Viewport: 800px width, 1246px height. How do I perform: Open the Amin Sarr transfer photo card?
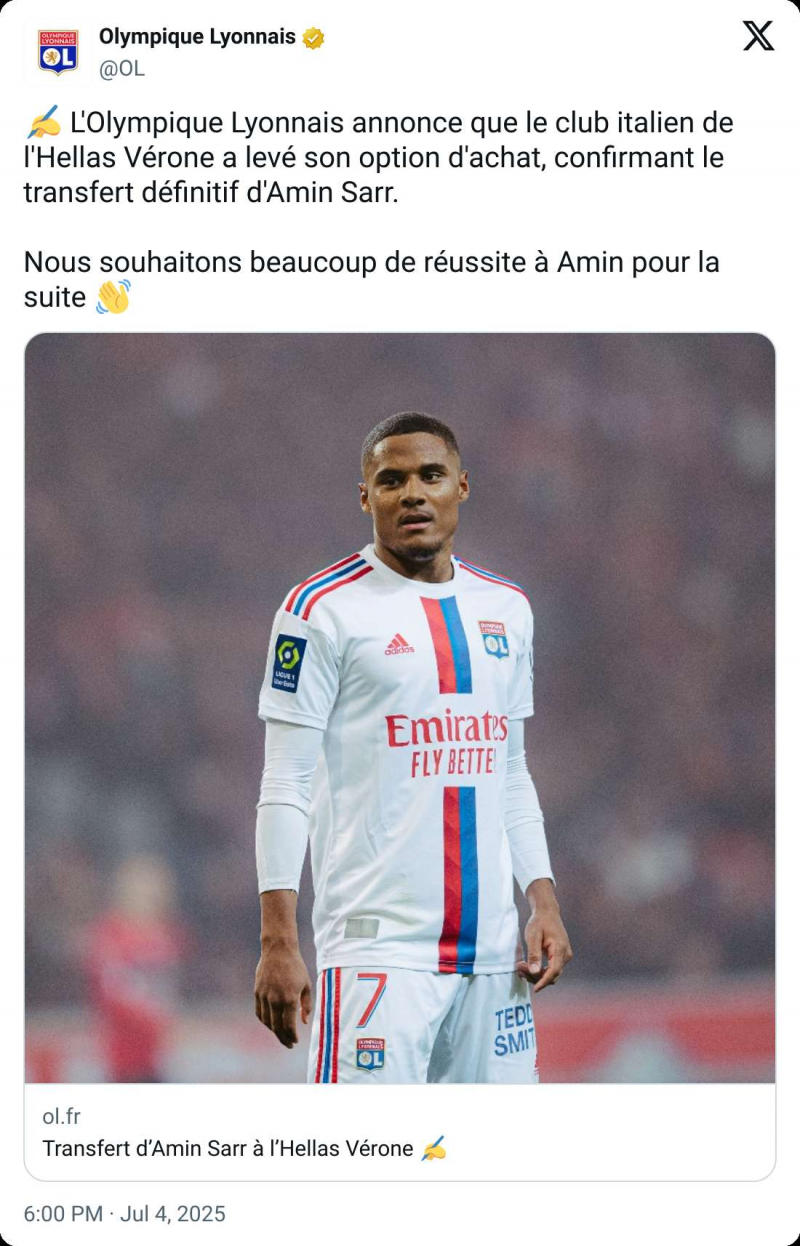tap(400, 708)
